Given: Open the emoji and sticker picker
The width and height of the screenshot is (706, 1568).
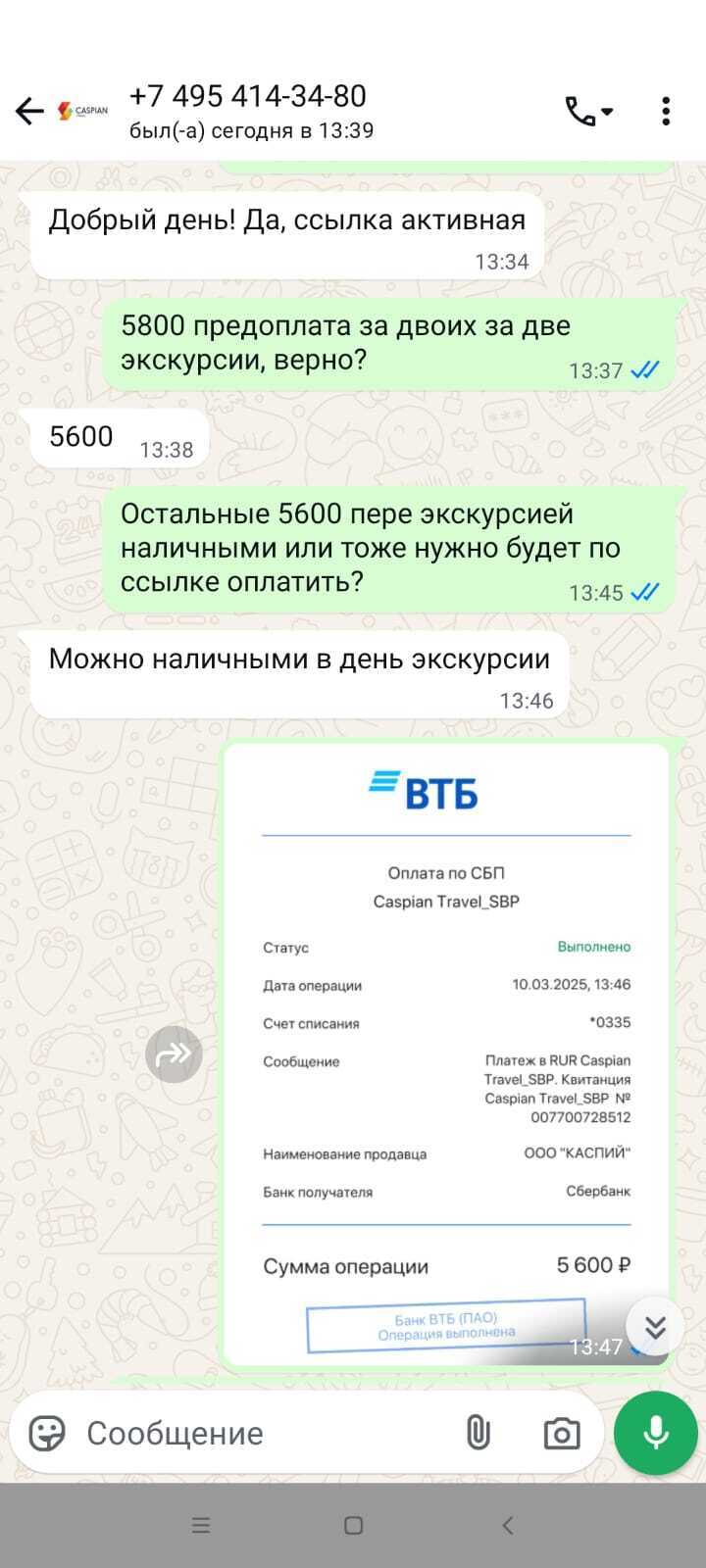Looking at the screenshot, I should pyautogui.click(x=47, y=1433).
